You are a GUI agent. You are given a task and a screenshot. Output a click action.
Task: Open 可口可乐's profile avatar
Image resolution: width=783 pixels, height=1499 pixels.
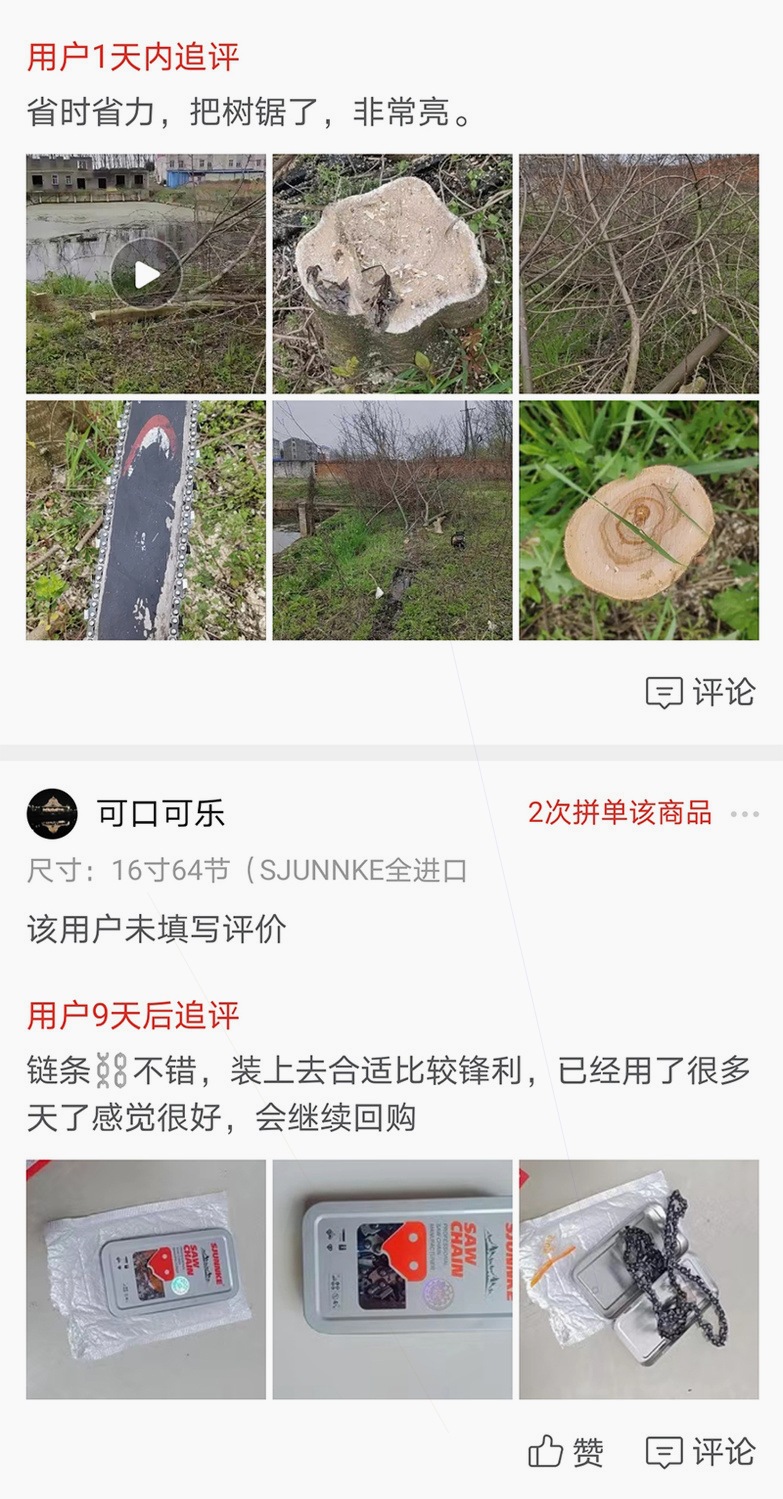52,813
